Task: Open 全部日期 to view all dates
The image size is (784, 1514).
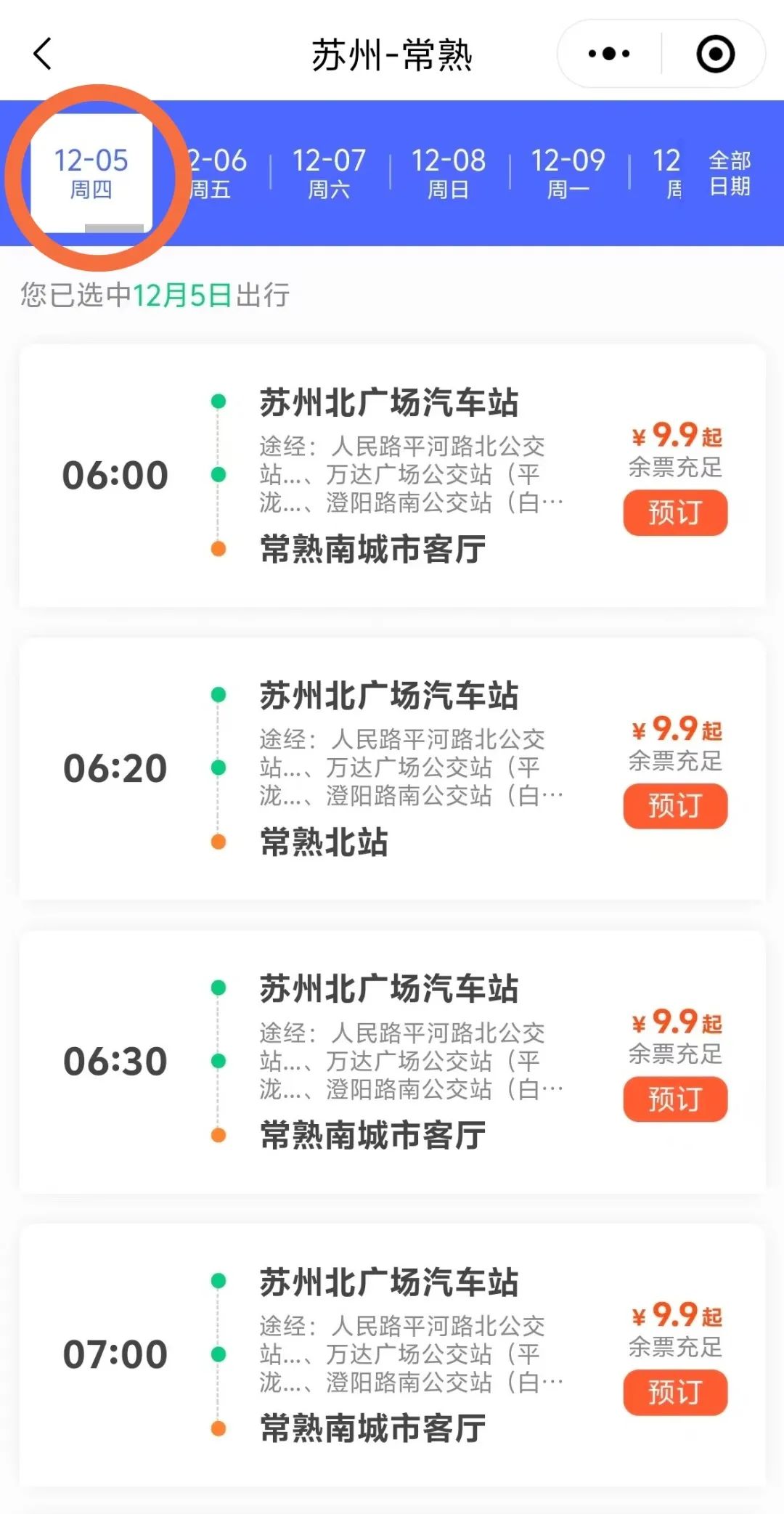Action: point(730,173)
